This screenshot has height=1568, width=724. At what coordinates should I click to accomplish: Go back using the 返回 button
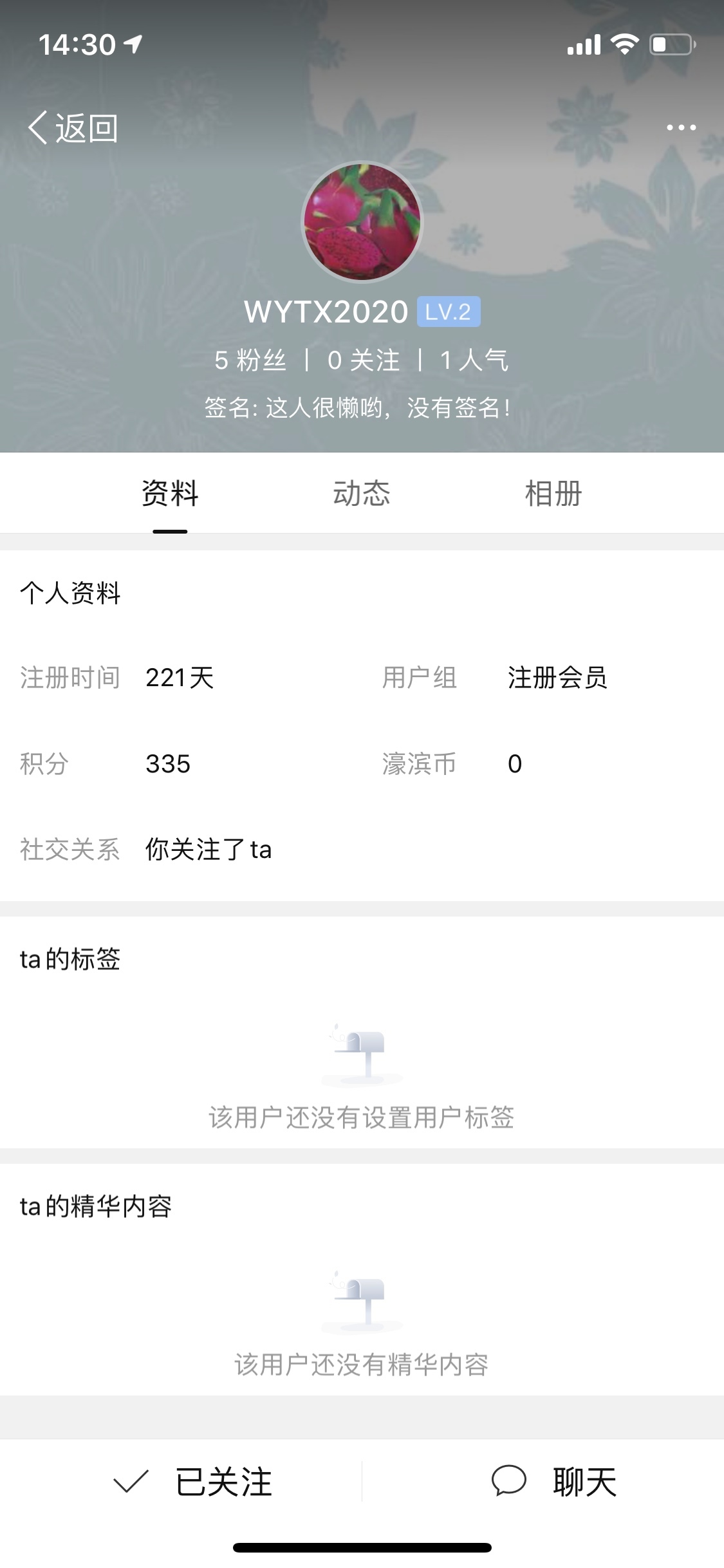tap(72, 127)
